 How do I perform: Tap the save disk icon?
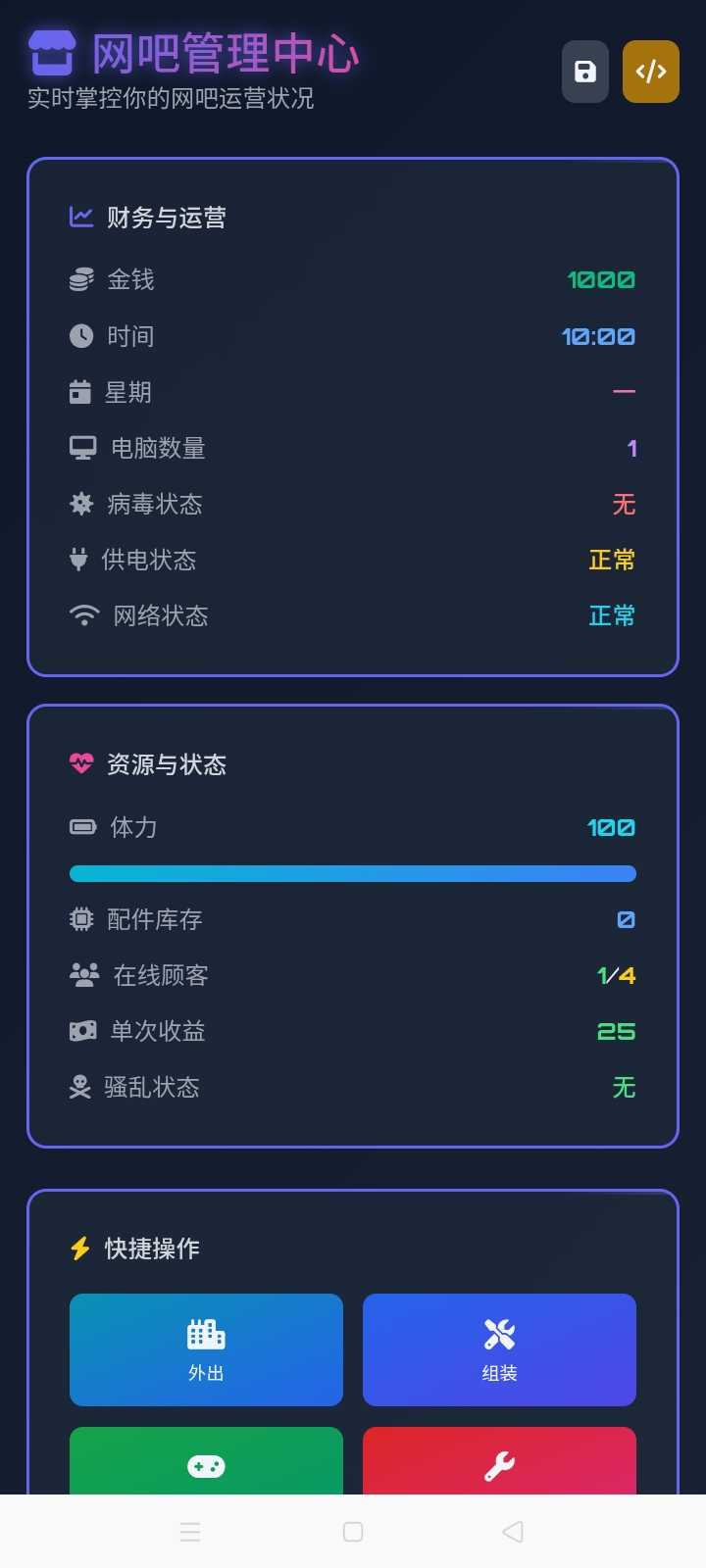pyautogui.click(x=584, y=72)
